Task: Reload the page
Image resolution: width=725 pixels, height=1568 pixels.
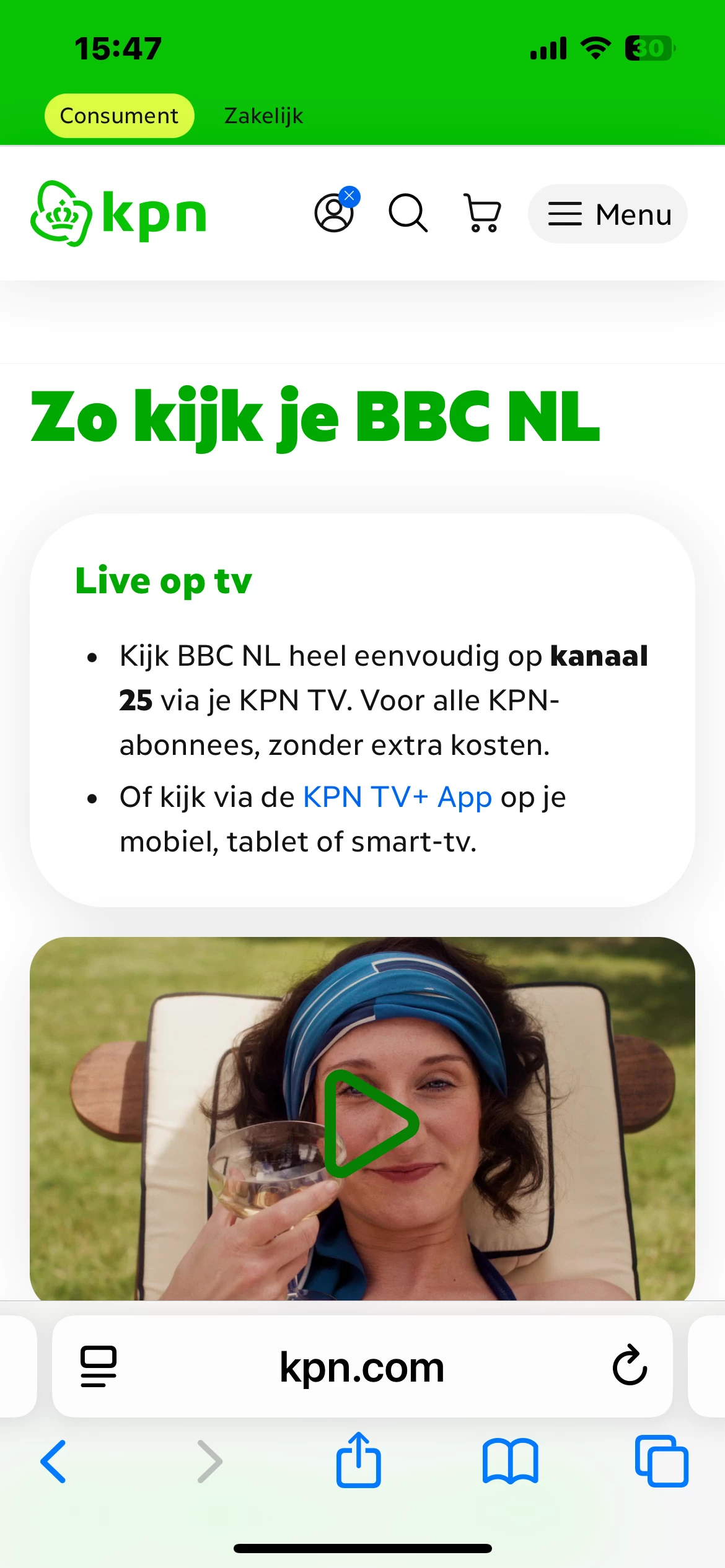Action: (630, 1365)
